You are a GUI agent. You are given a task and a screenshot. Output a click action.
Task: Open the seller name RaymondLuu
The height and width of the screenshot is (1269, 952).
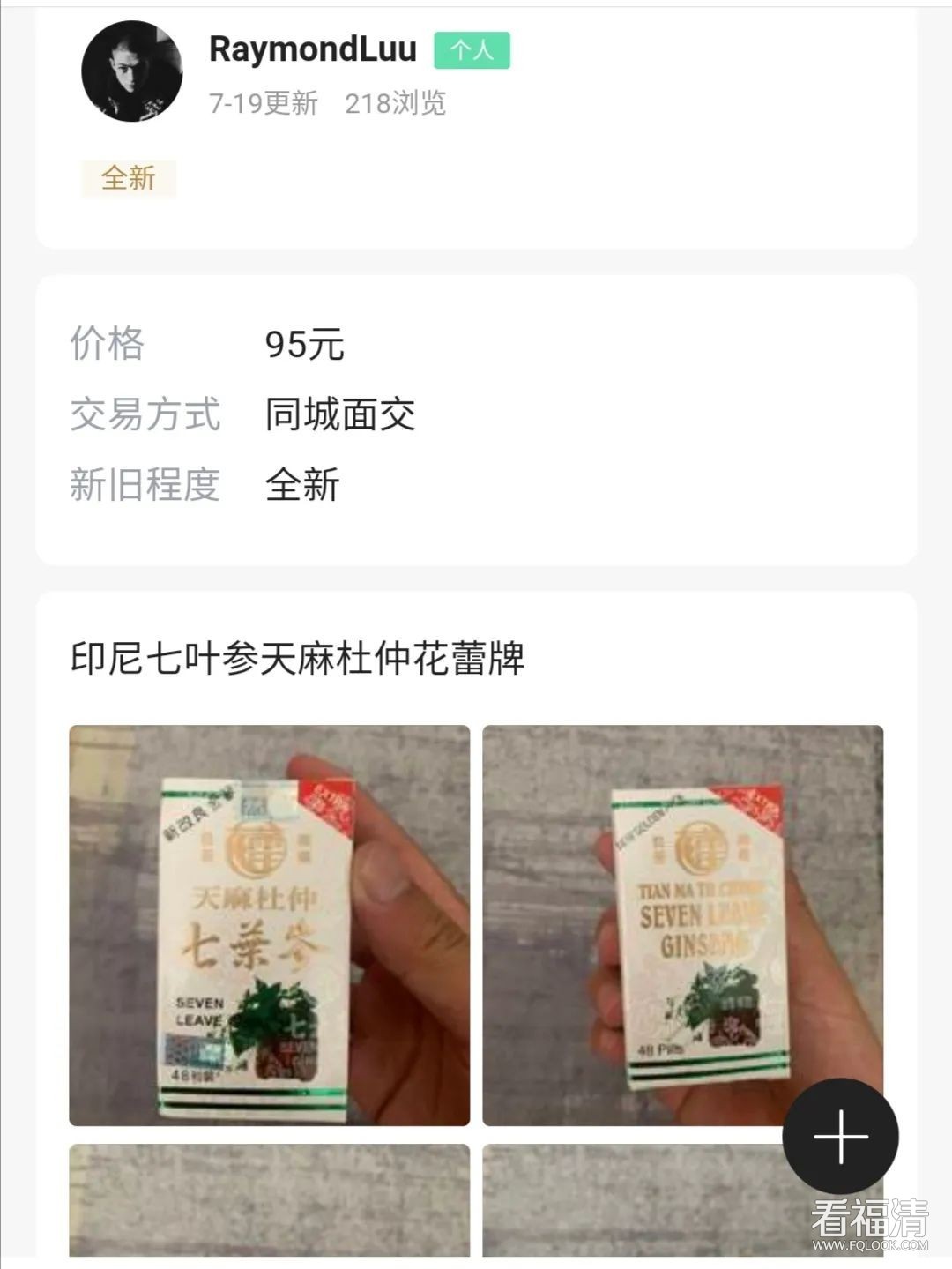pyautogui.click(x=312, y=49)
